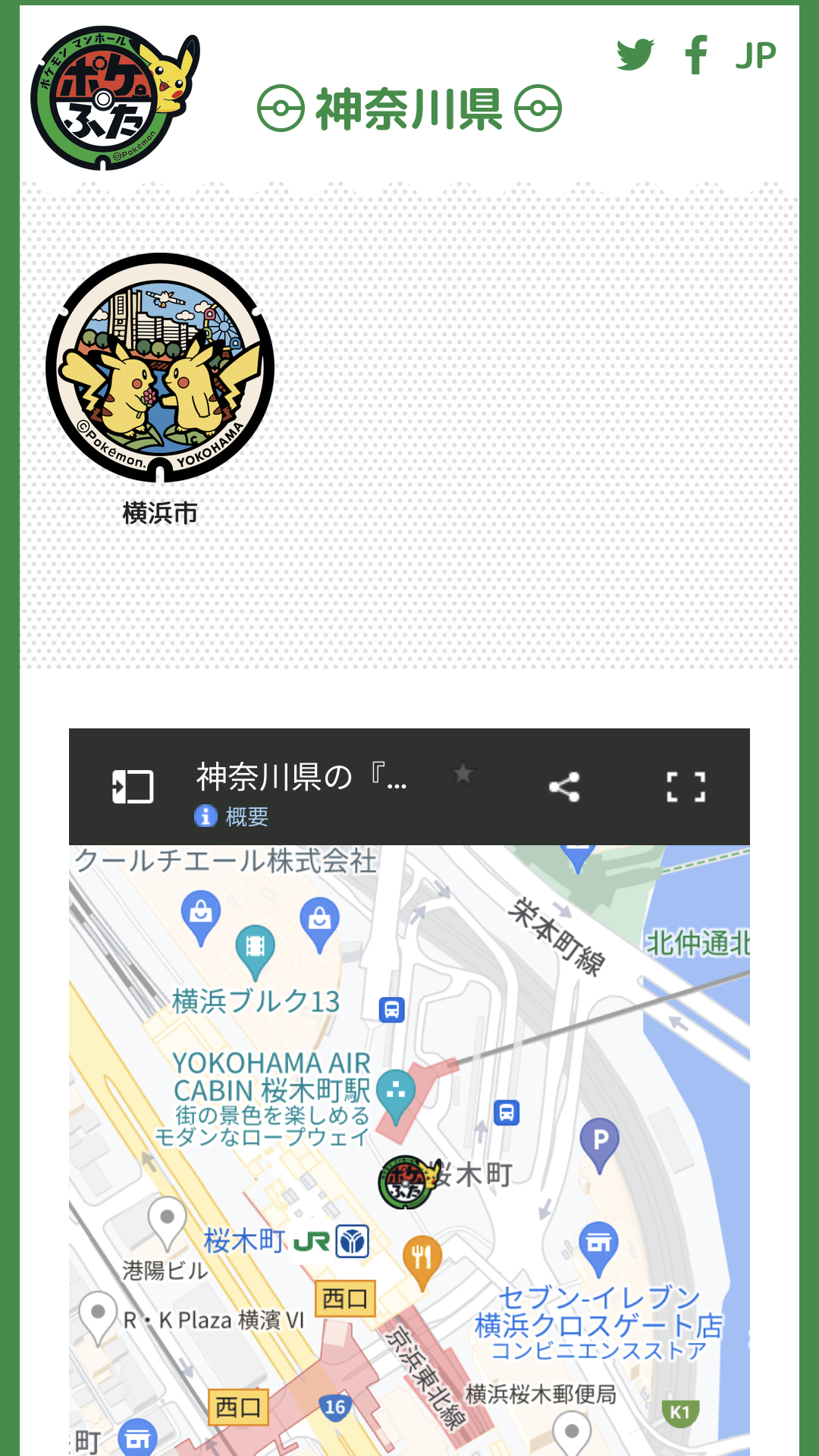Select the Poké Lid marker on map
The image size is (819, 1456).
point(408,1182)
